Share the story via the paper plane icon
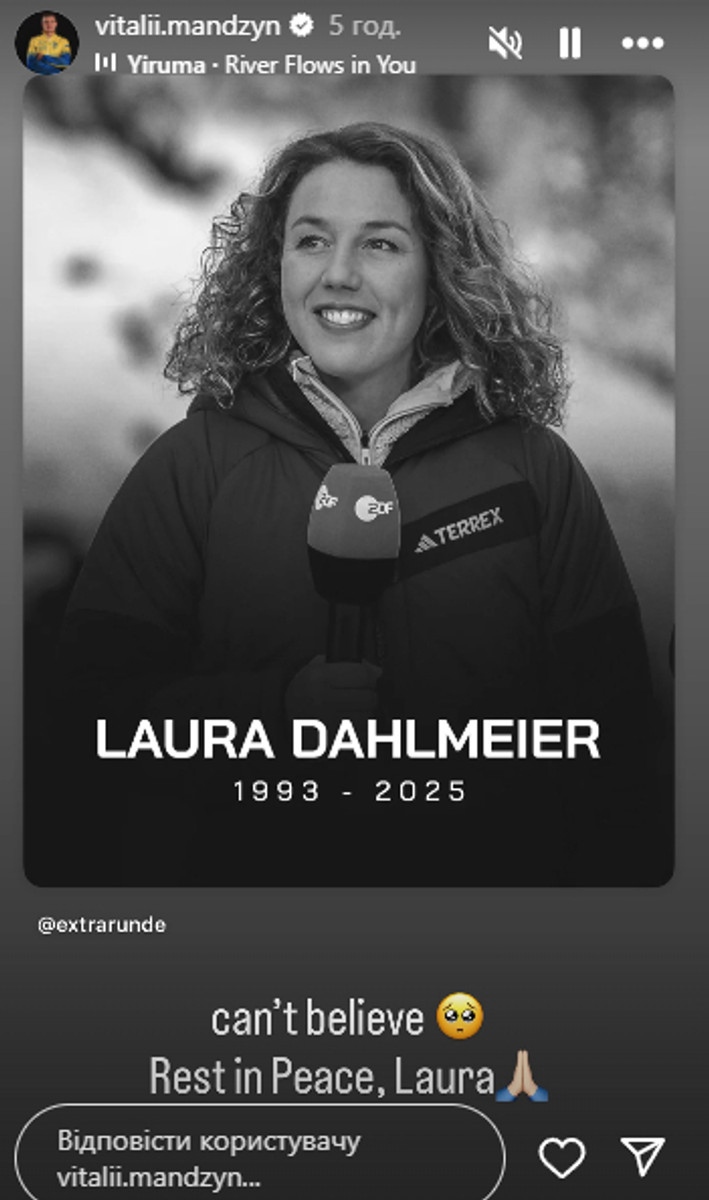This screenshot has width=709, height=1200. (x=642, y=1157)
